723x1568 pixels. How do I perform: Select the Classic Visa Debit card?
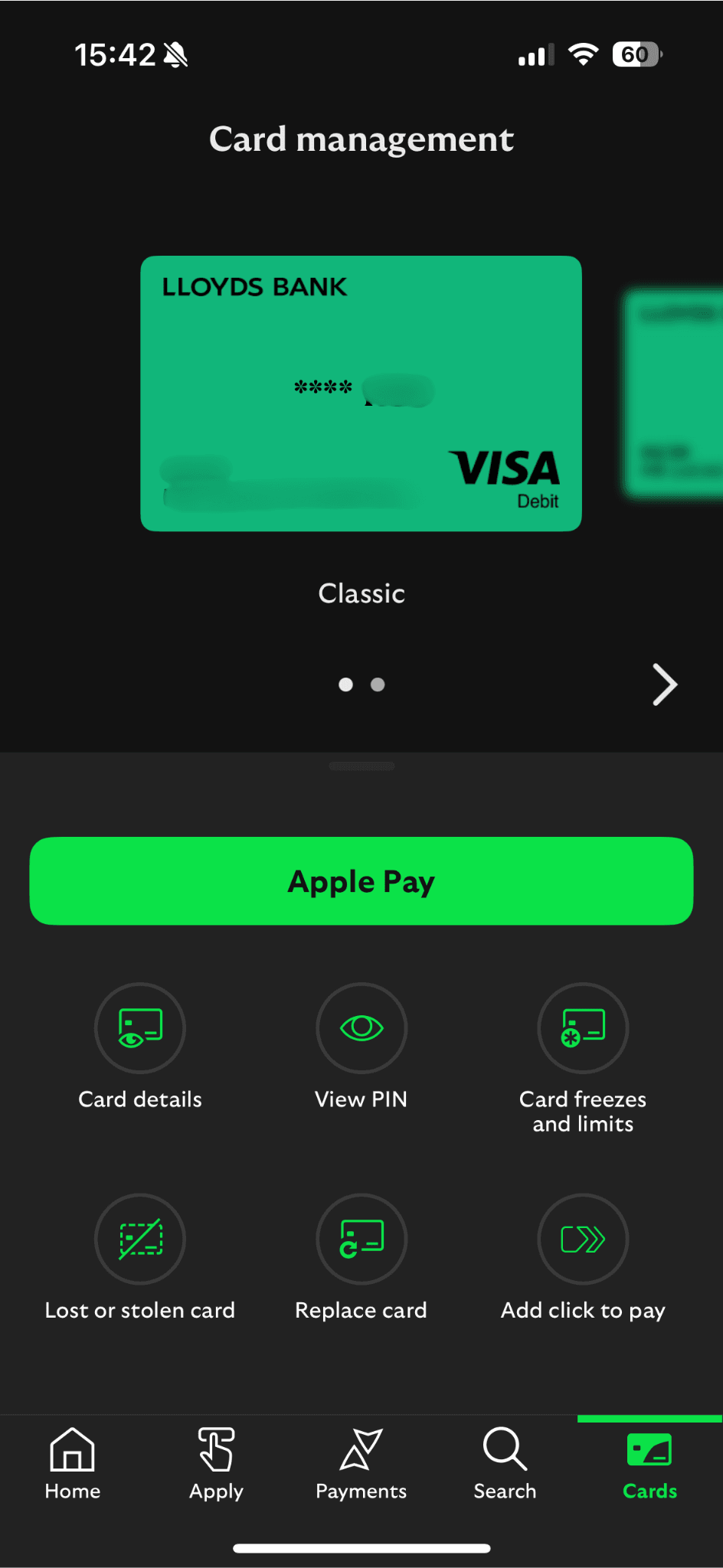point(361,393)
